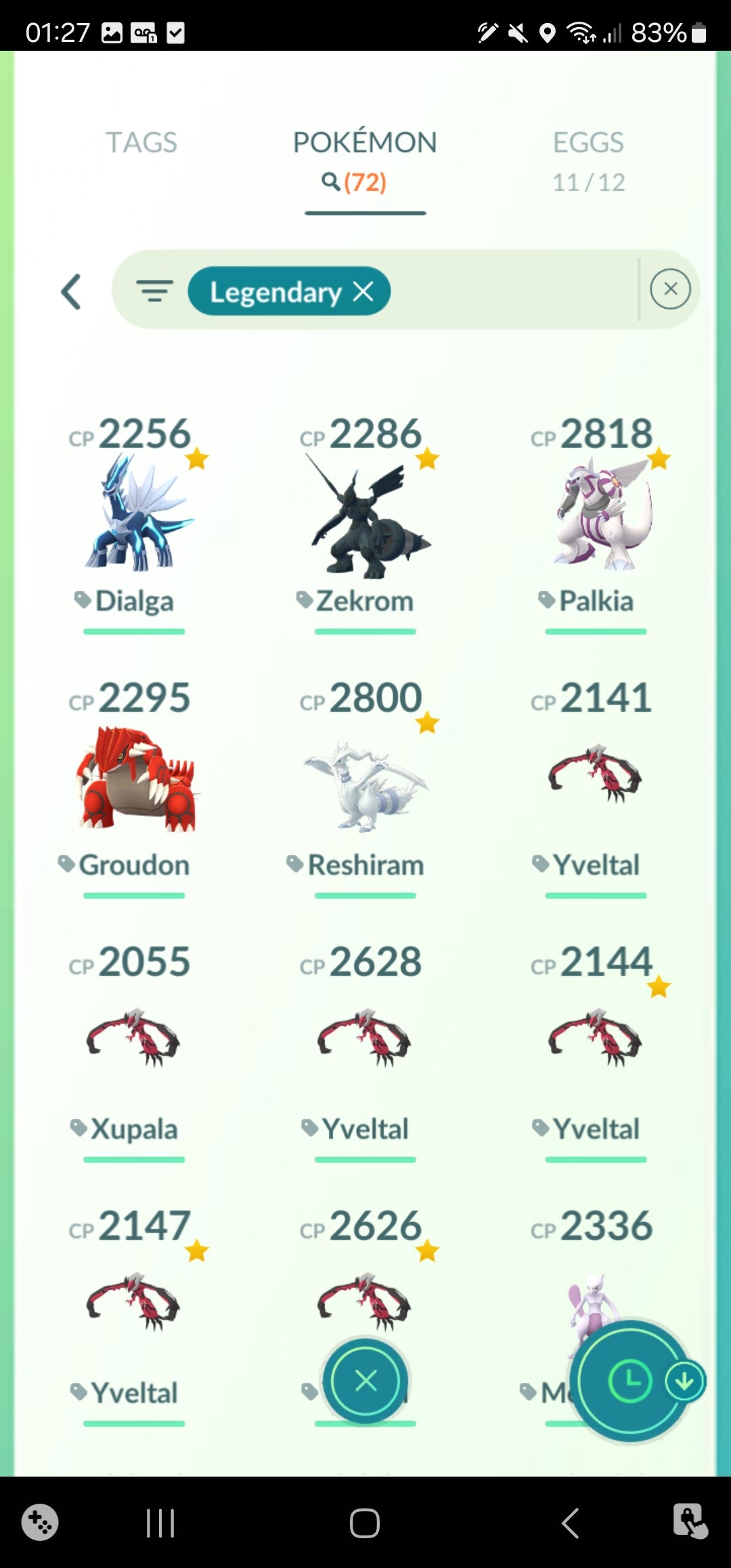The height and width of the screenshot is (1568, 731).
Task: Open Yveltal with CP 2628
Action: [365, 1043]
